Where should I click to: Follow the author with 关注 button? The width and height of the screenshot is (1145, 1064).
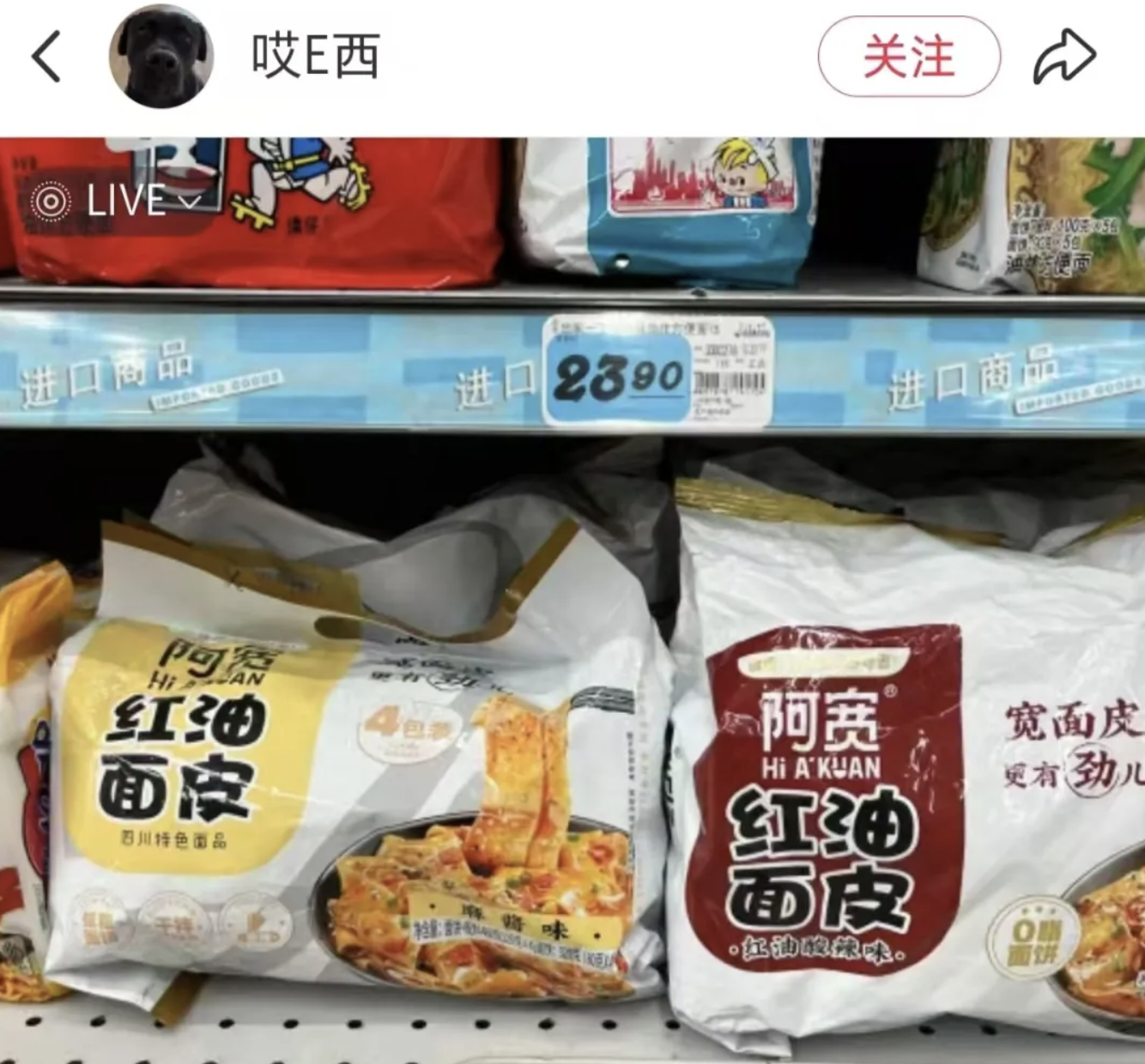[908, 57]
